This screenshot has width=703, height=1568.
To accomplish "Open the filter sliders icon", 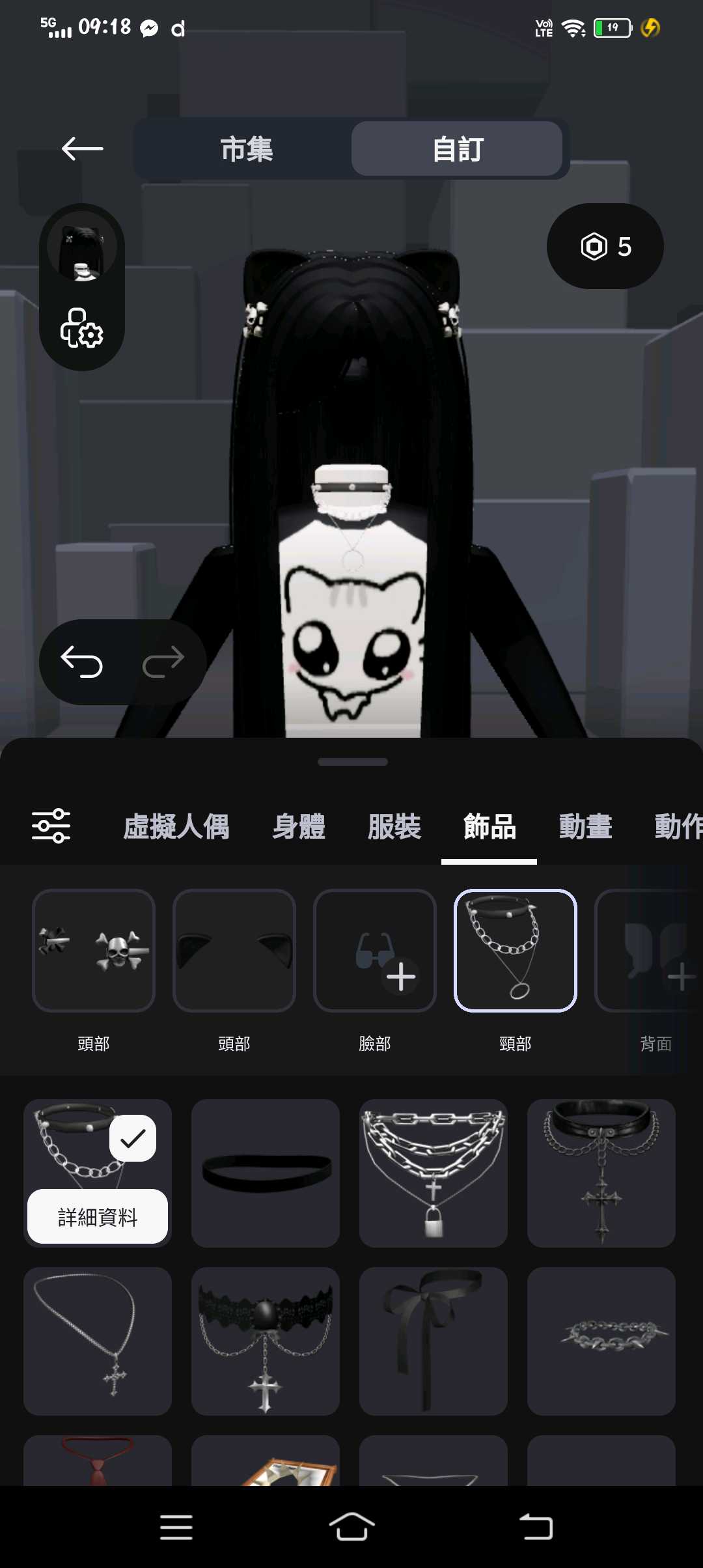I will [51, 826].
